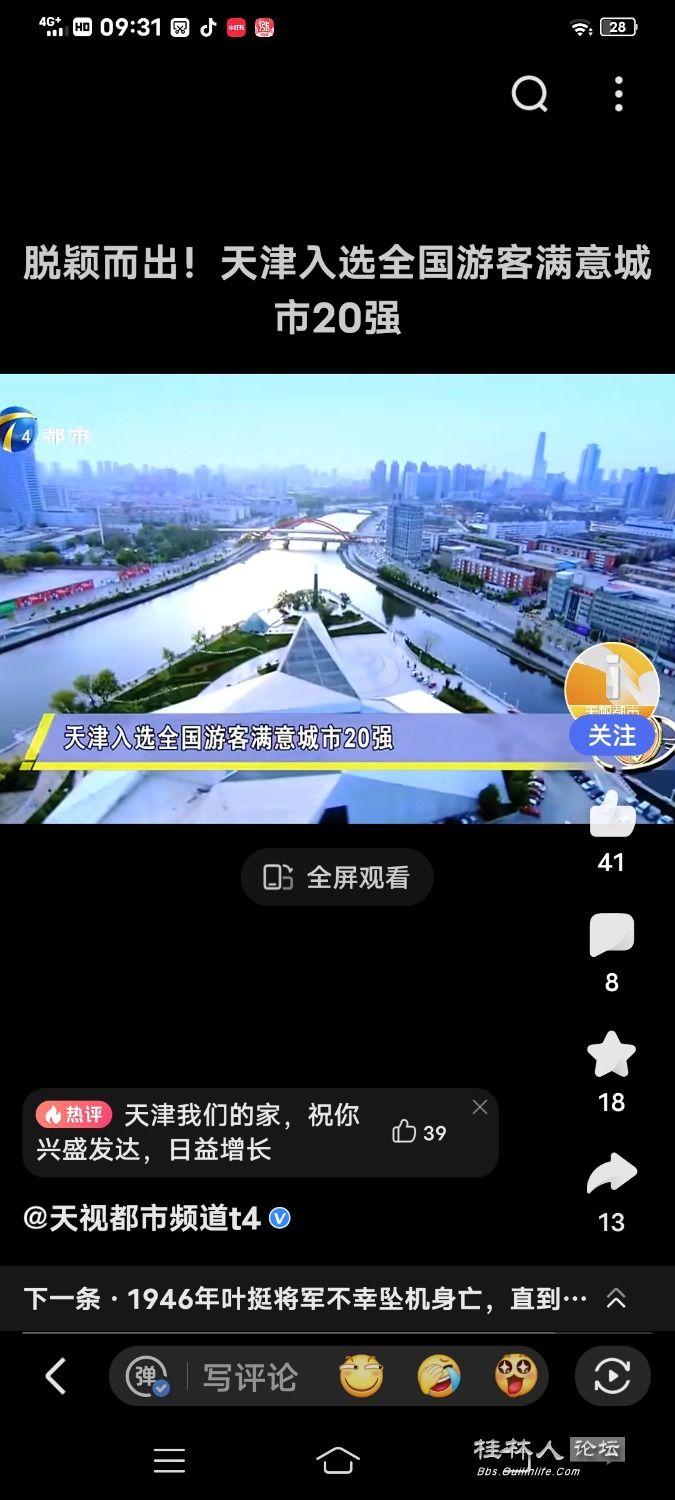Go to the system home button

coord(337,1461)
